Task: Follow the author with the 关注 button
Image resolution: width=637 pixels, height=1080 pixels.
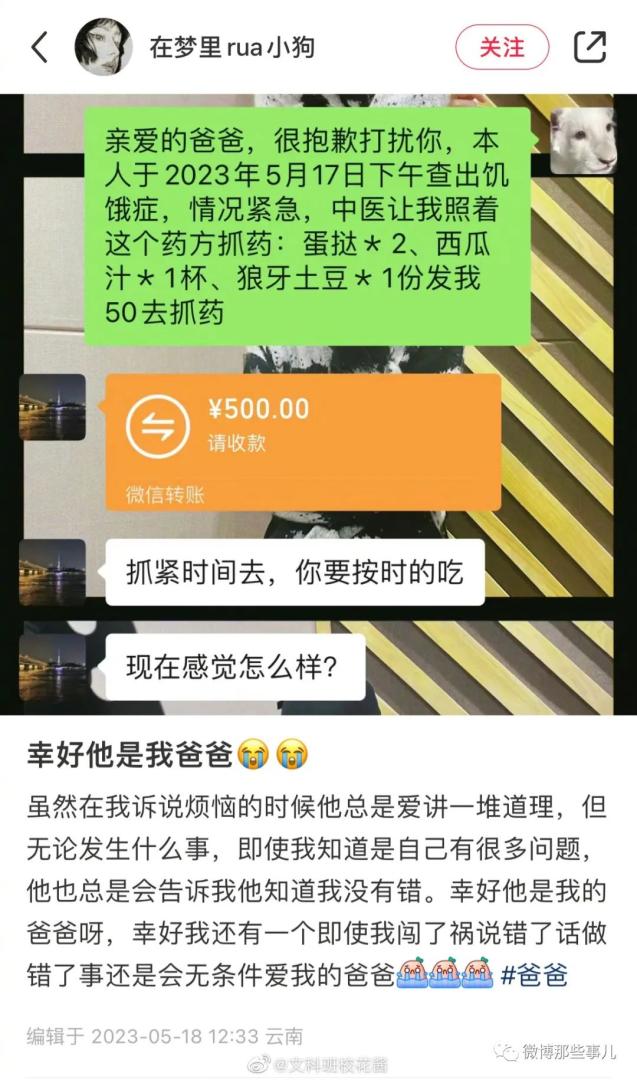Action: tap(502, 47)
